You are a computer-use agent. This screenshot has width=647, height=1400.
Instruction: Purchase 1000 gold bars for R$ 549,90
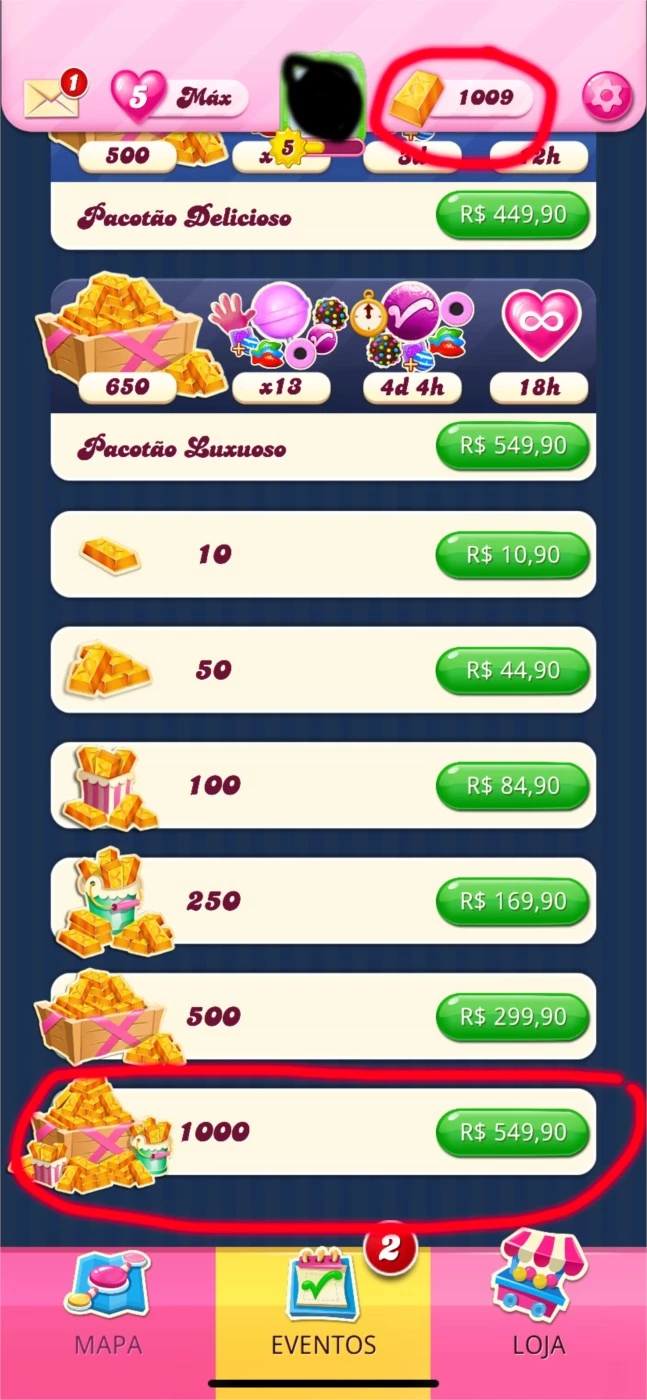pyautogui.click(x=513, y=1132)
